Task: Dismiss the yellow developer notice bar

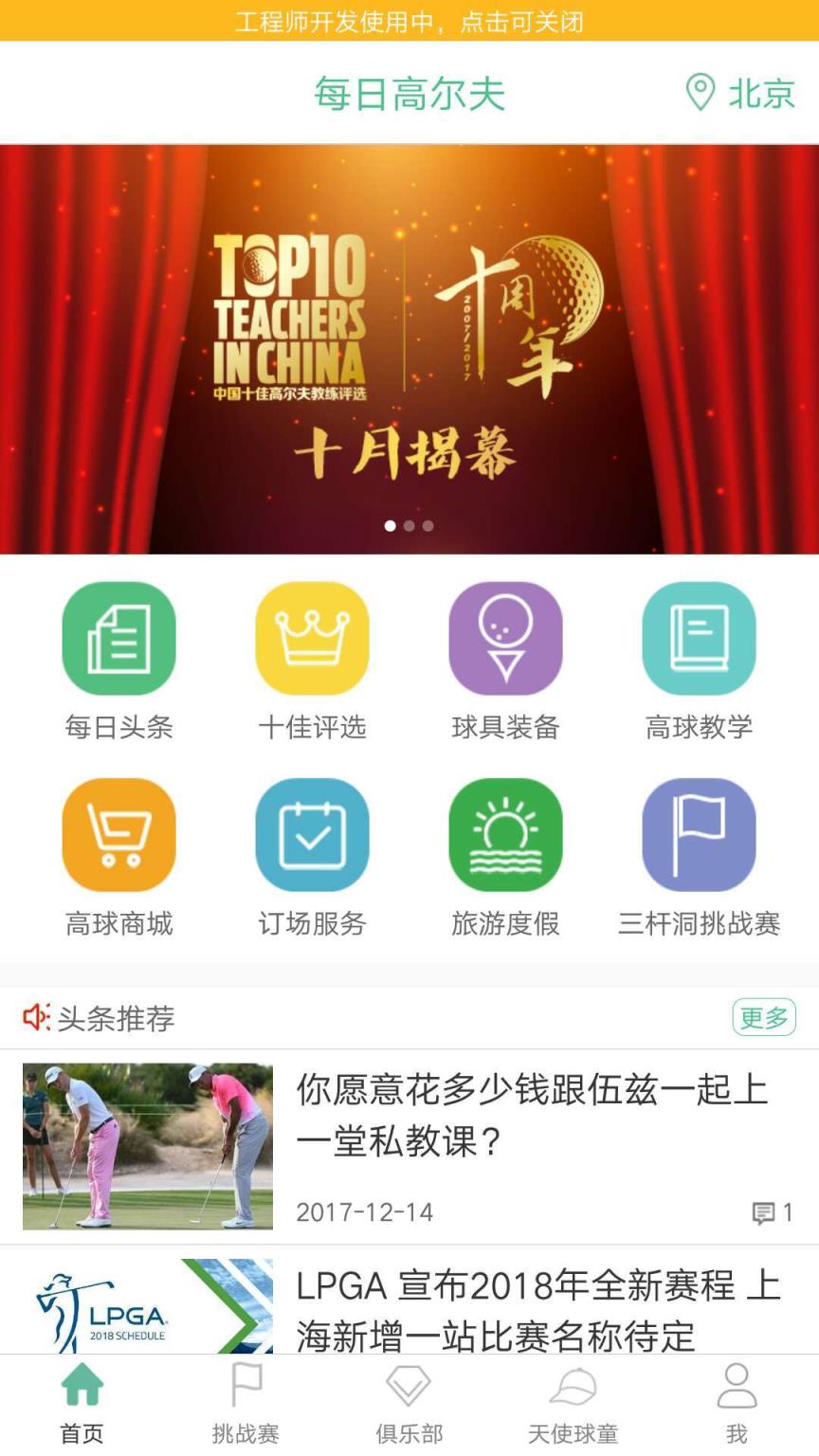Action: pyautogui.click(x=409, y=21)
